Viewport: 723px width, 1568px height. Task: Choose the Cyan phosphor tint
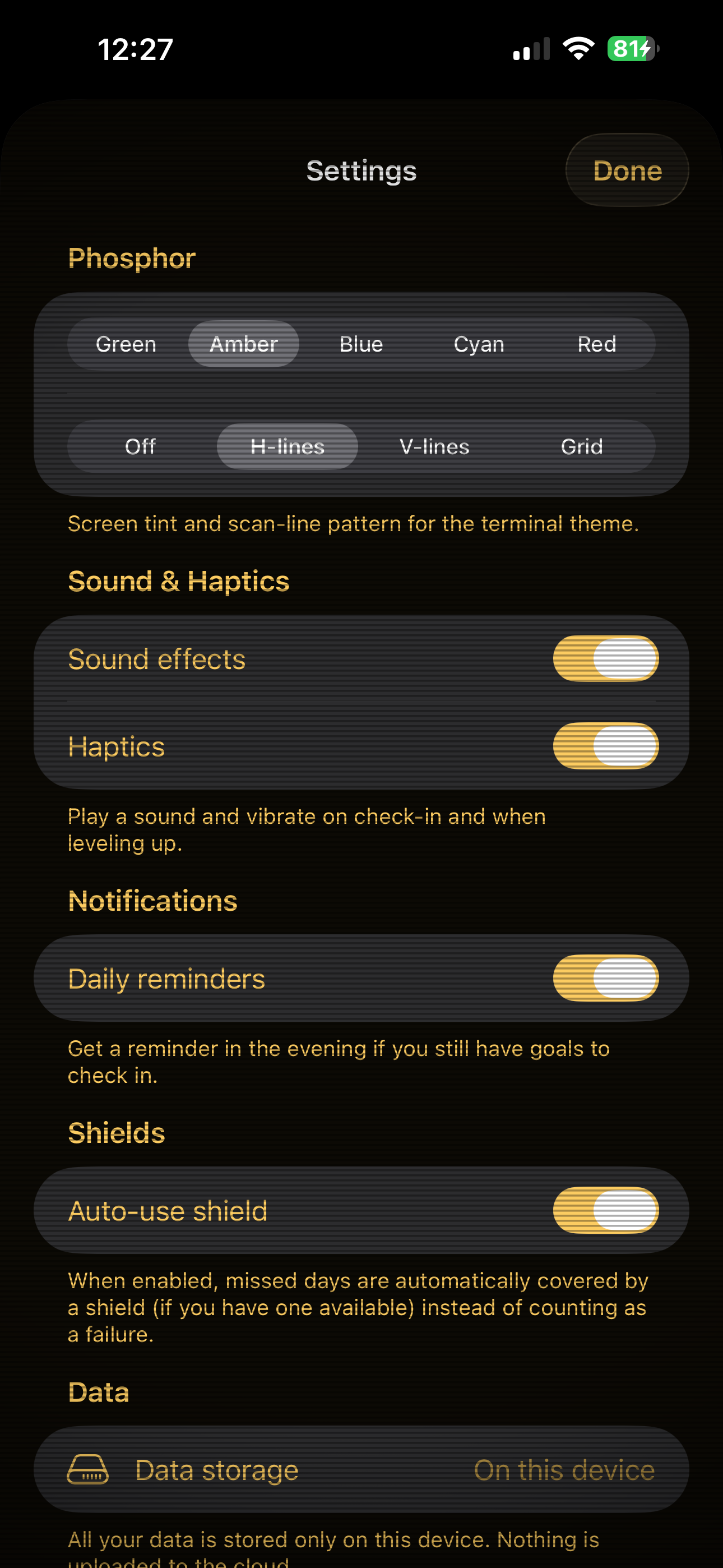click(x=479, y=344)
